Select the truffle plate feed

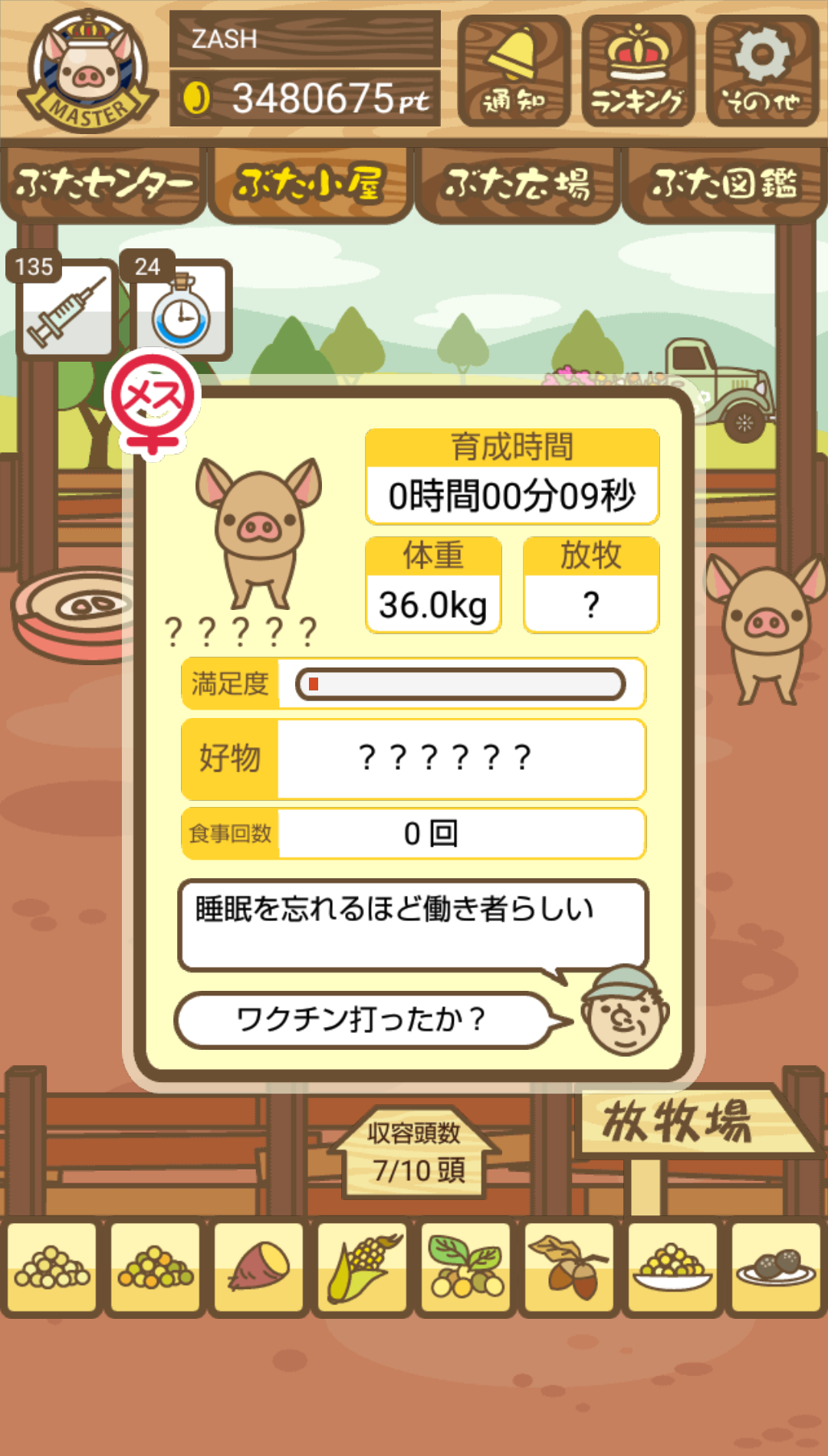776,1267
